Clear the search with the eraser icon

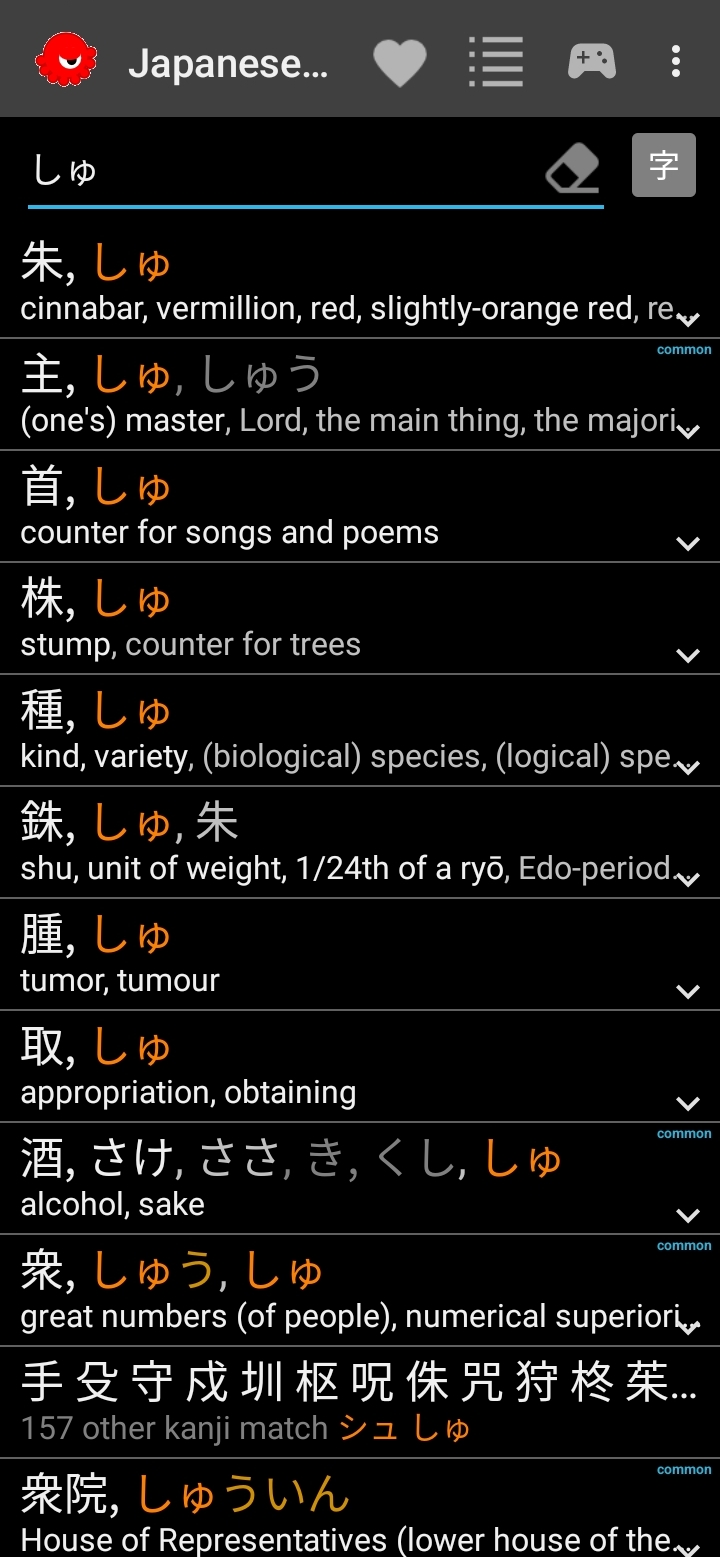tap(572, 169)
